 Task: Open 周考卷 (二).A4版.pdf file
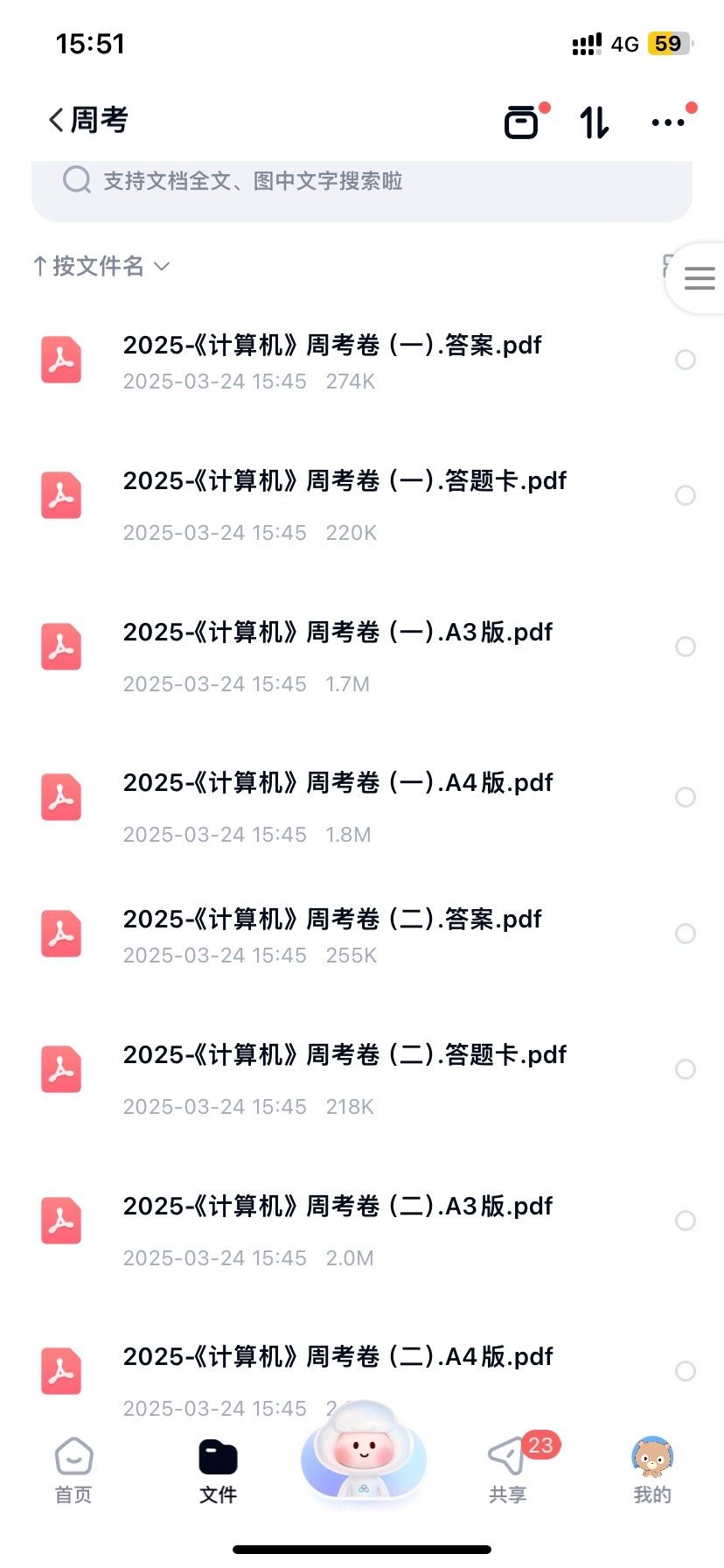pyautogui.click(x=338, y=1357)
